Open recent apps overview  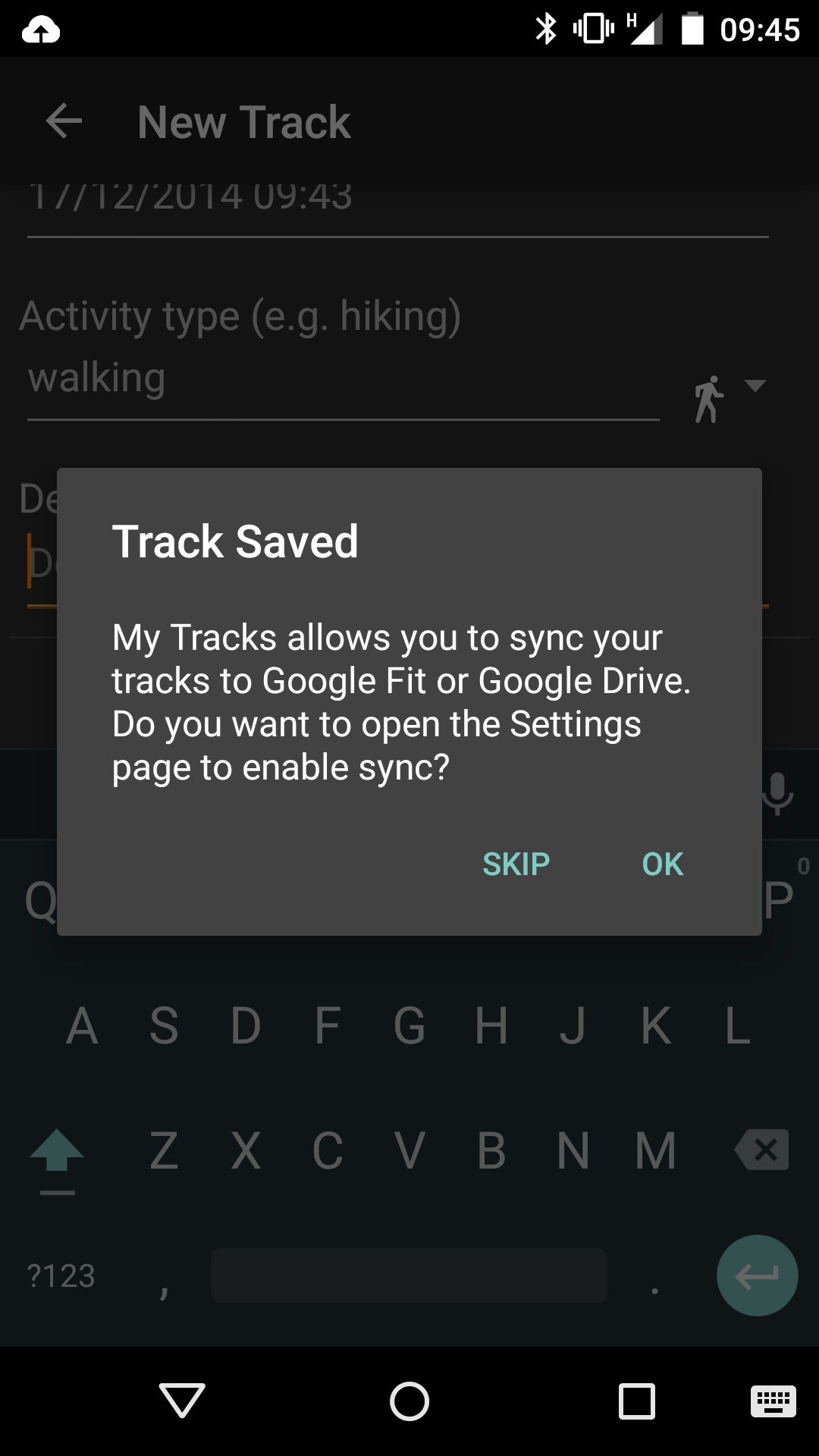pos(637,1401)
